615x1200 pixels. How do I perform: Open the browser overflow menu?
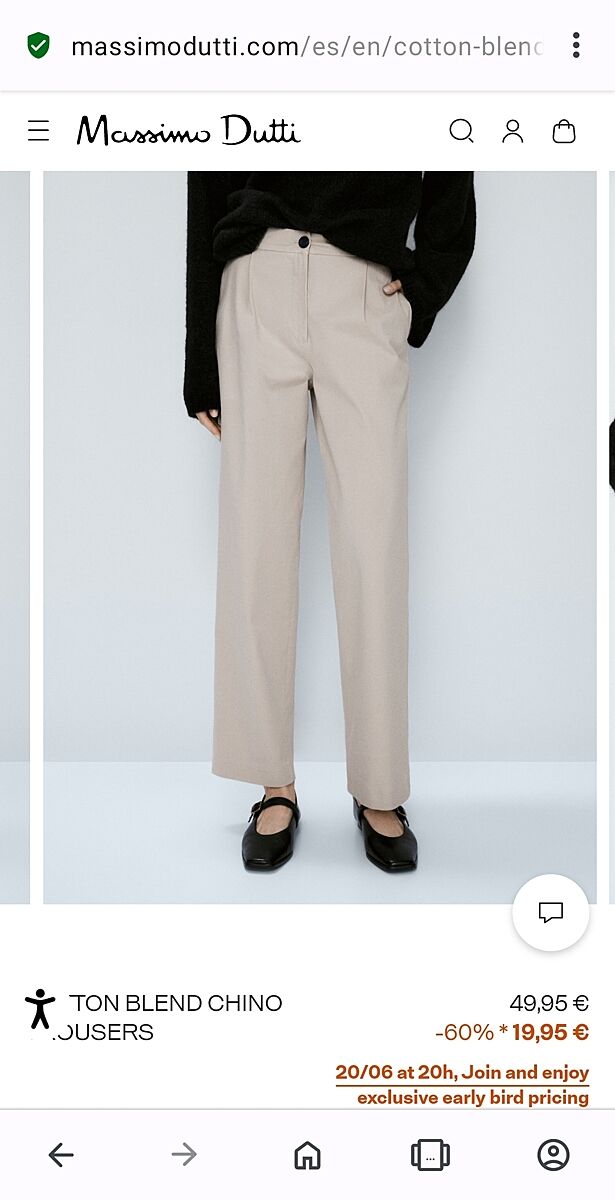coord(576,45)
